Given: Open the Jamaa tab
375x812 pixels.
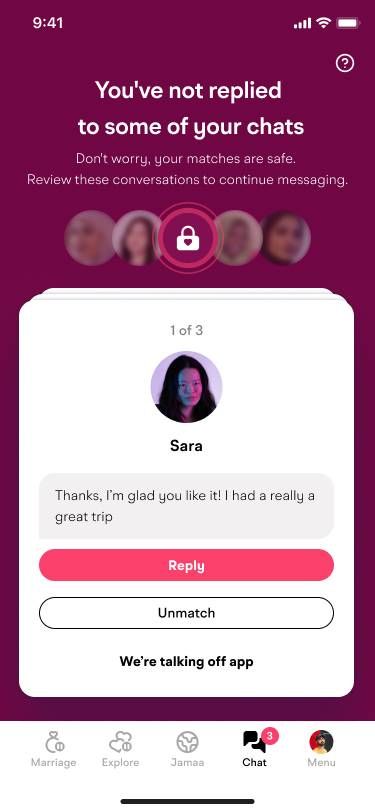Looking at the screenshot, I should 187,749.
